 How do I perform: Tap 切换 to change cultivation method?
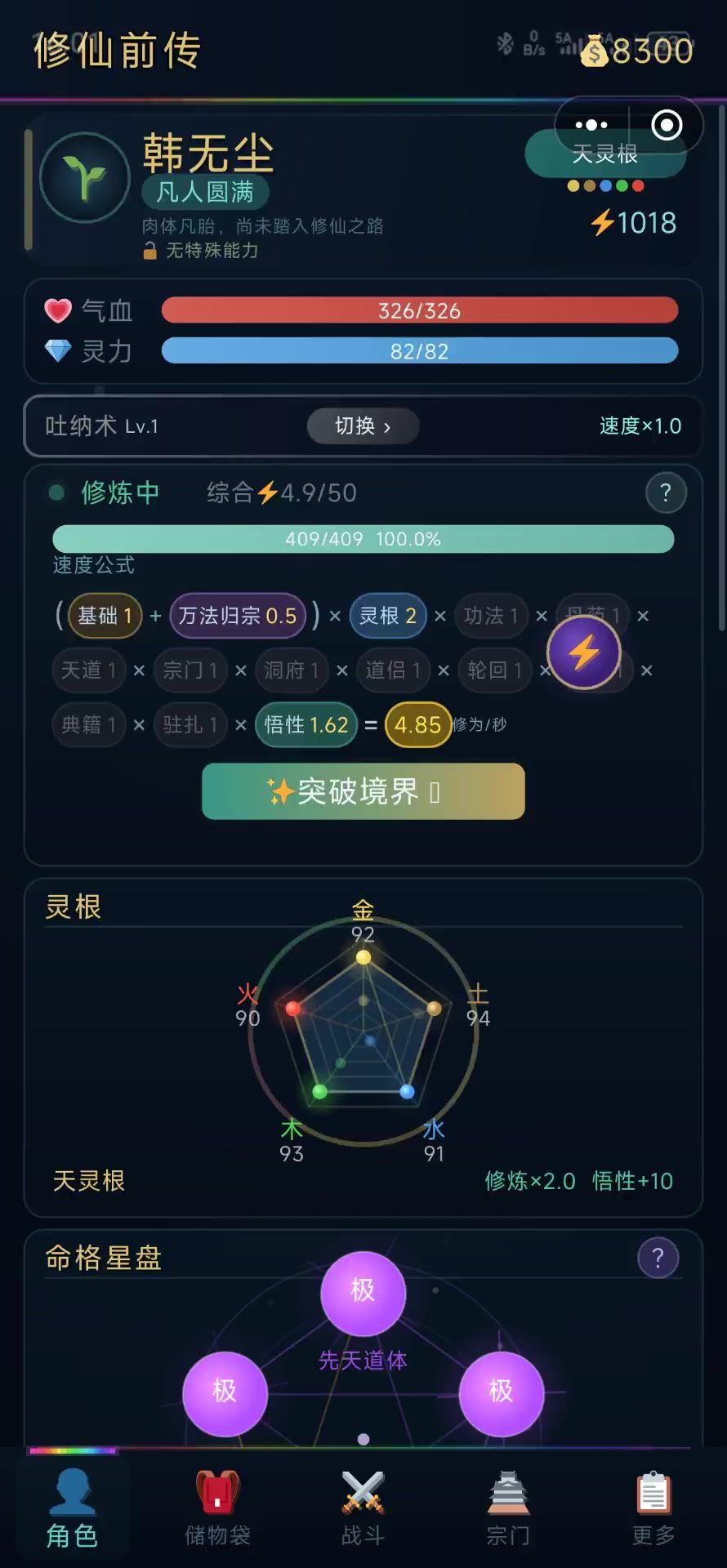pos(363,425)
